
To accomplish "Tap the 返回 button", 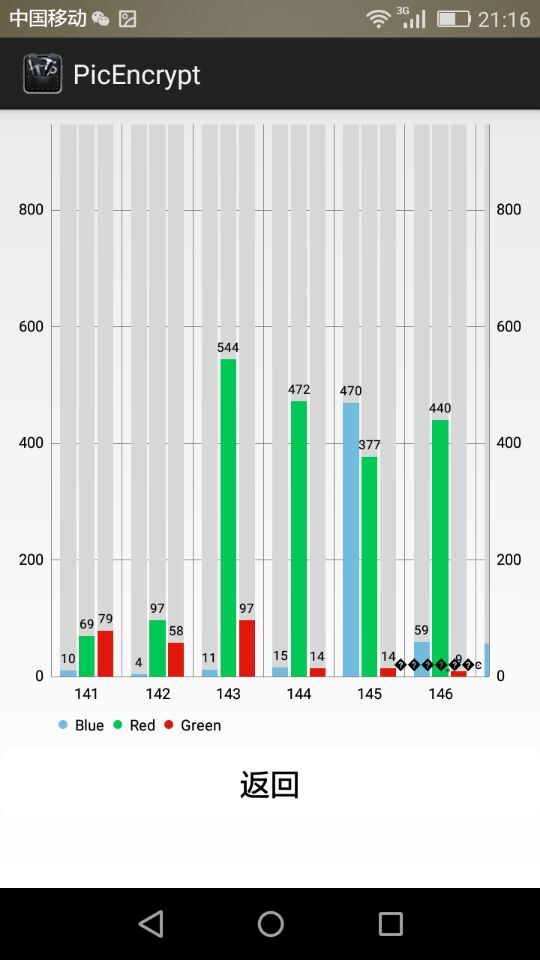I will pos(269,785).
